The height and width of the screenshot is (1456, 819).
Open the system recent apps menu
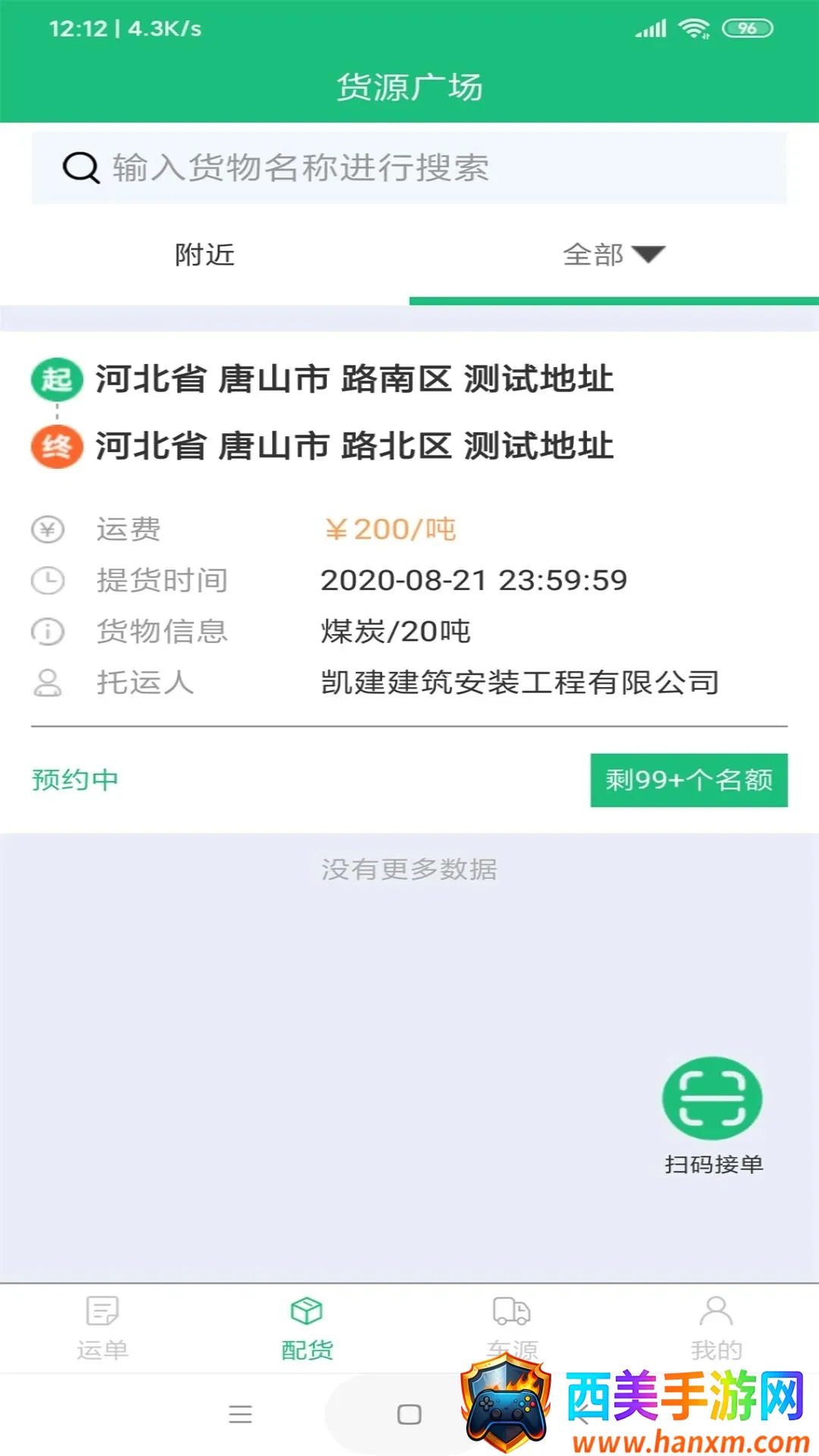pos(240,1414)
